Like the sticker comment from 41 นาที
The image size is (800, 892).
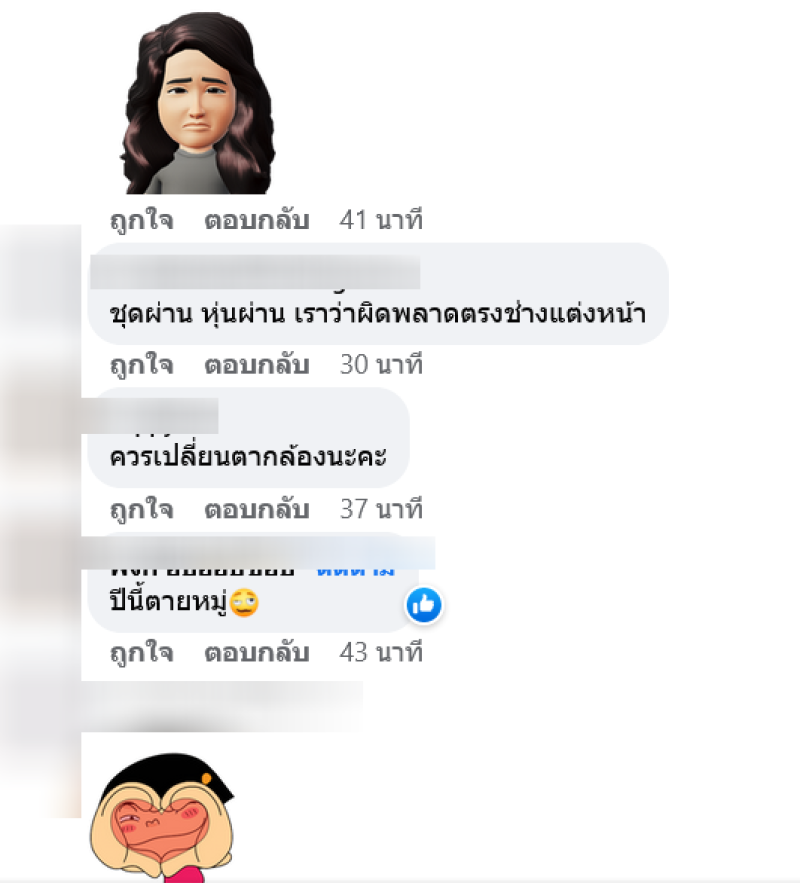pyautogui.click(x=140, y=220)
